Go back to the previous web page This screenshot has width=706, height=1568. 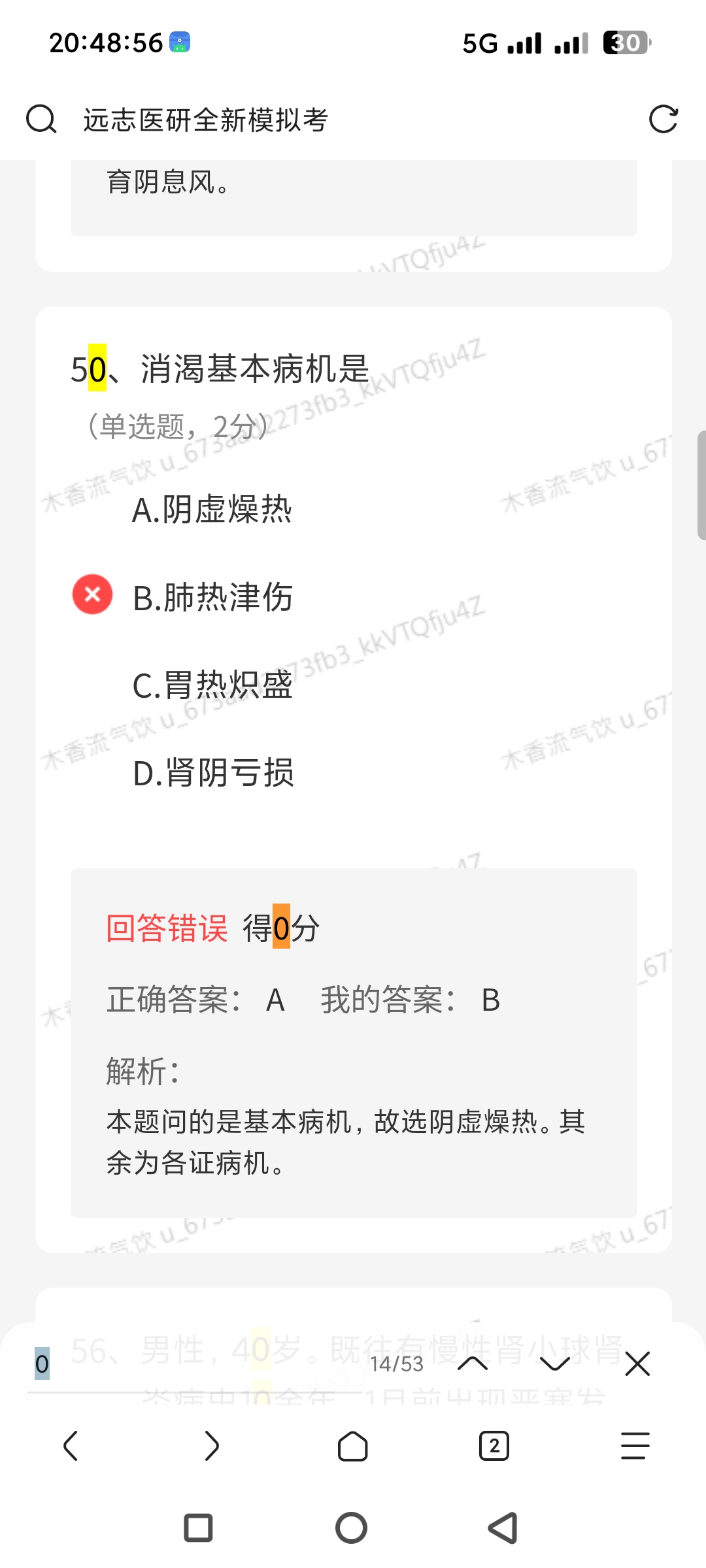coord(71,1446)
